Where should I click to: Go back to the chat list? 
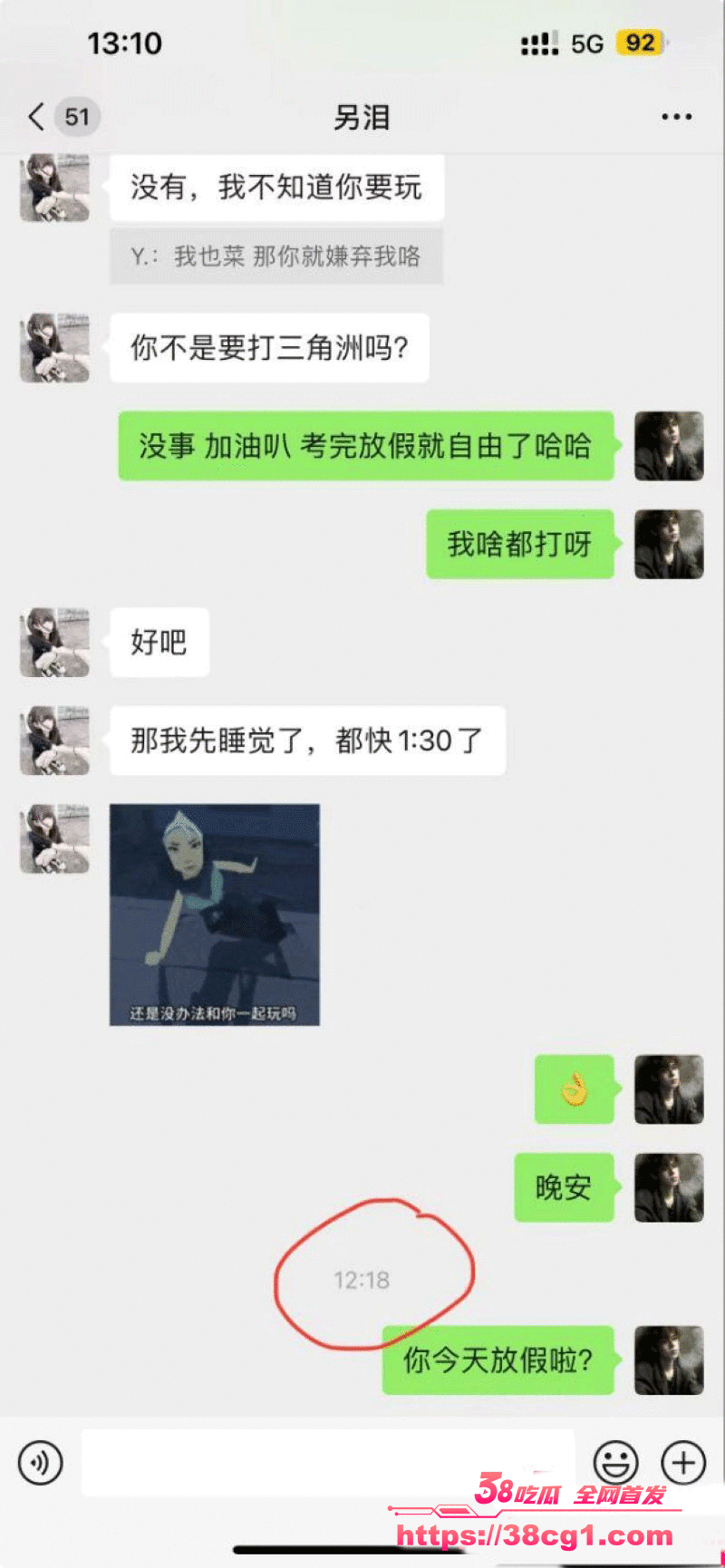tap(36, 117)
